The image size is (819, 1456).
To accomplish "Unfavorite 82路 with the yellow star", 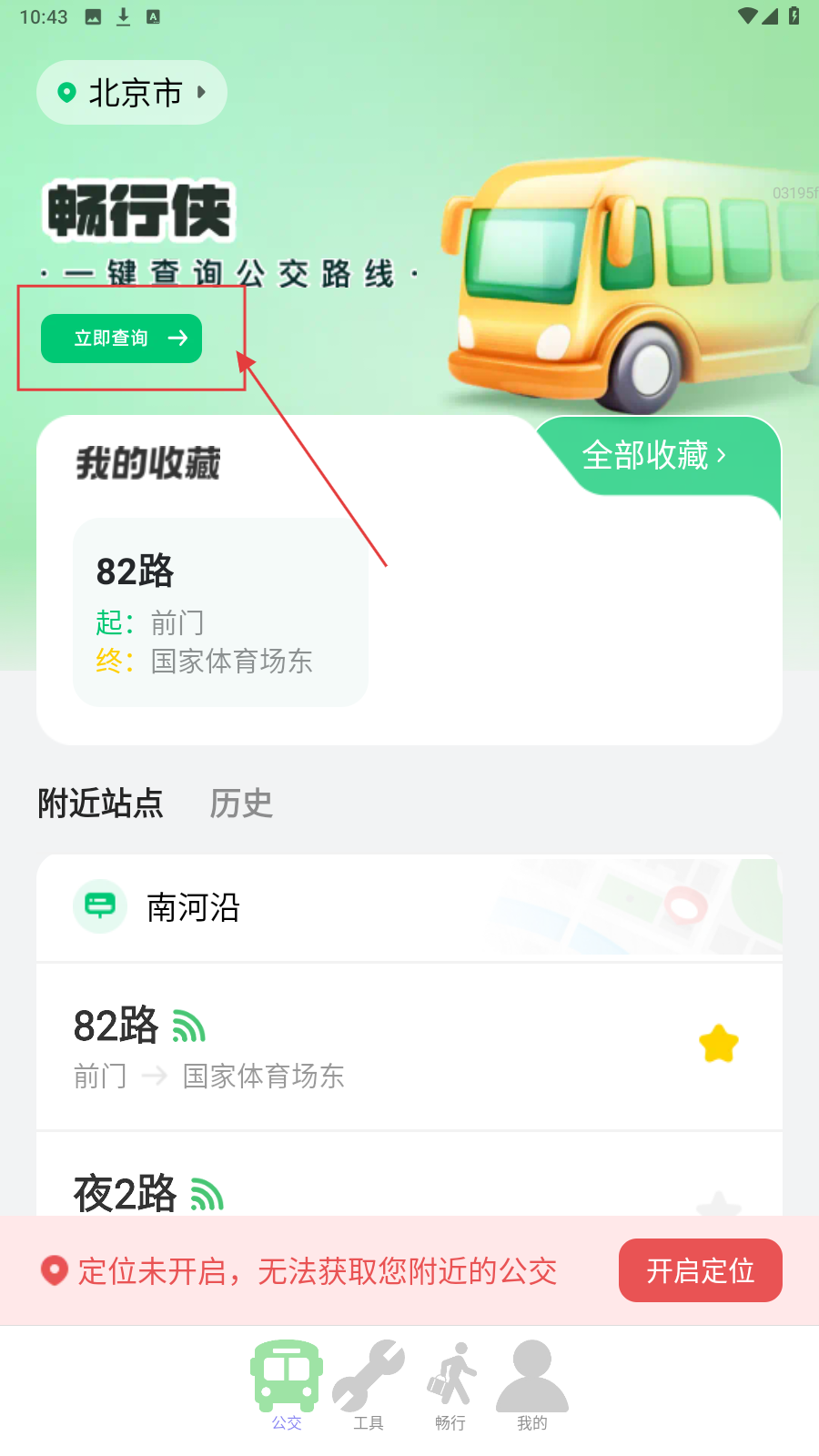I will pyautogui.click(x=718, y=1044).
